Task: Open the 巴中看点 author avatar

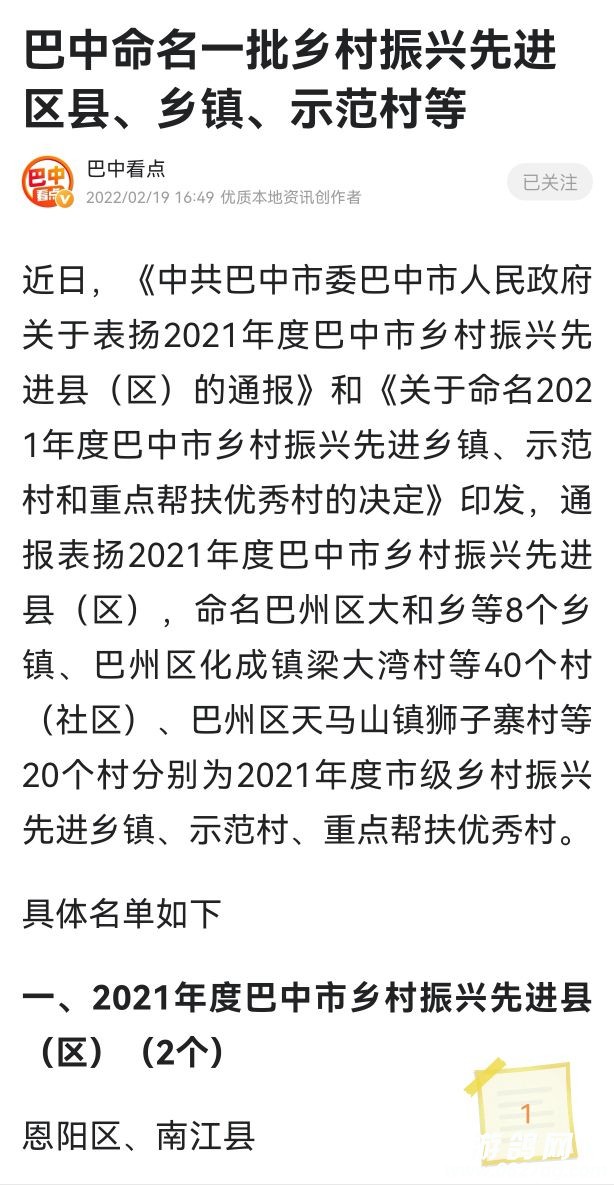Action: 48,182
